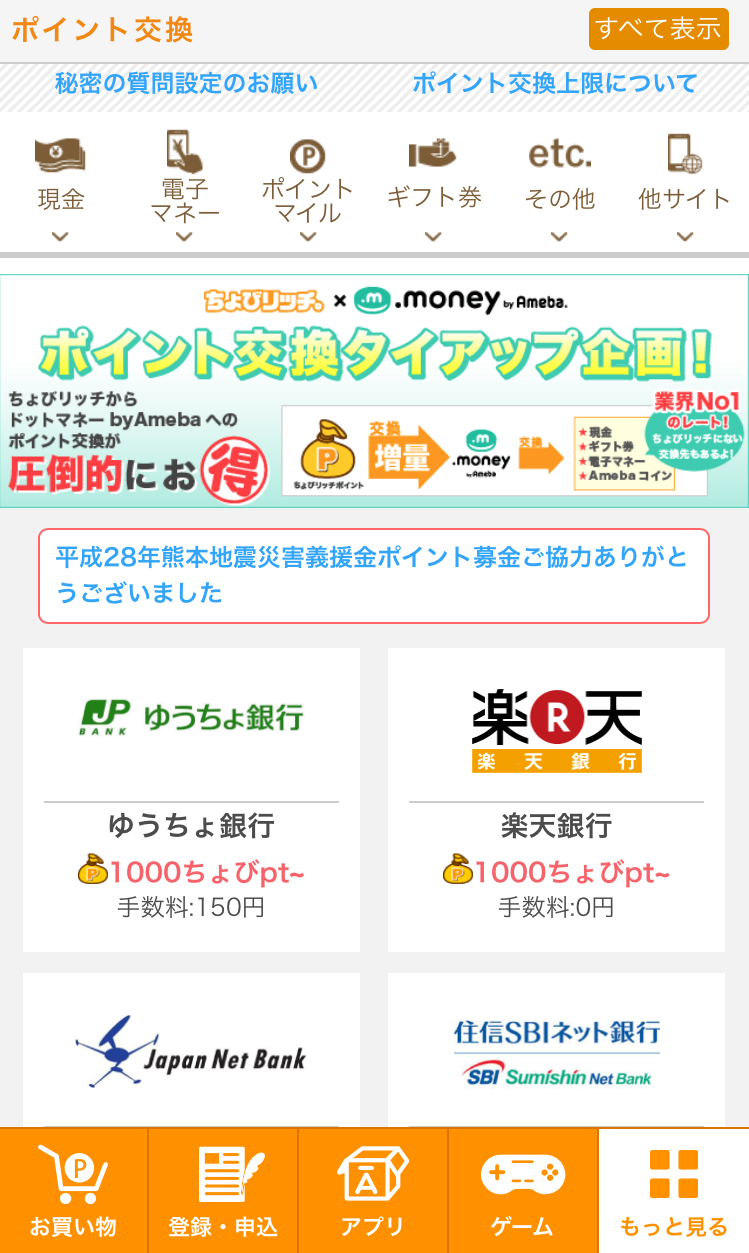
Task: Tap the すべて表示 button
Action: [x=658, y=29]
